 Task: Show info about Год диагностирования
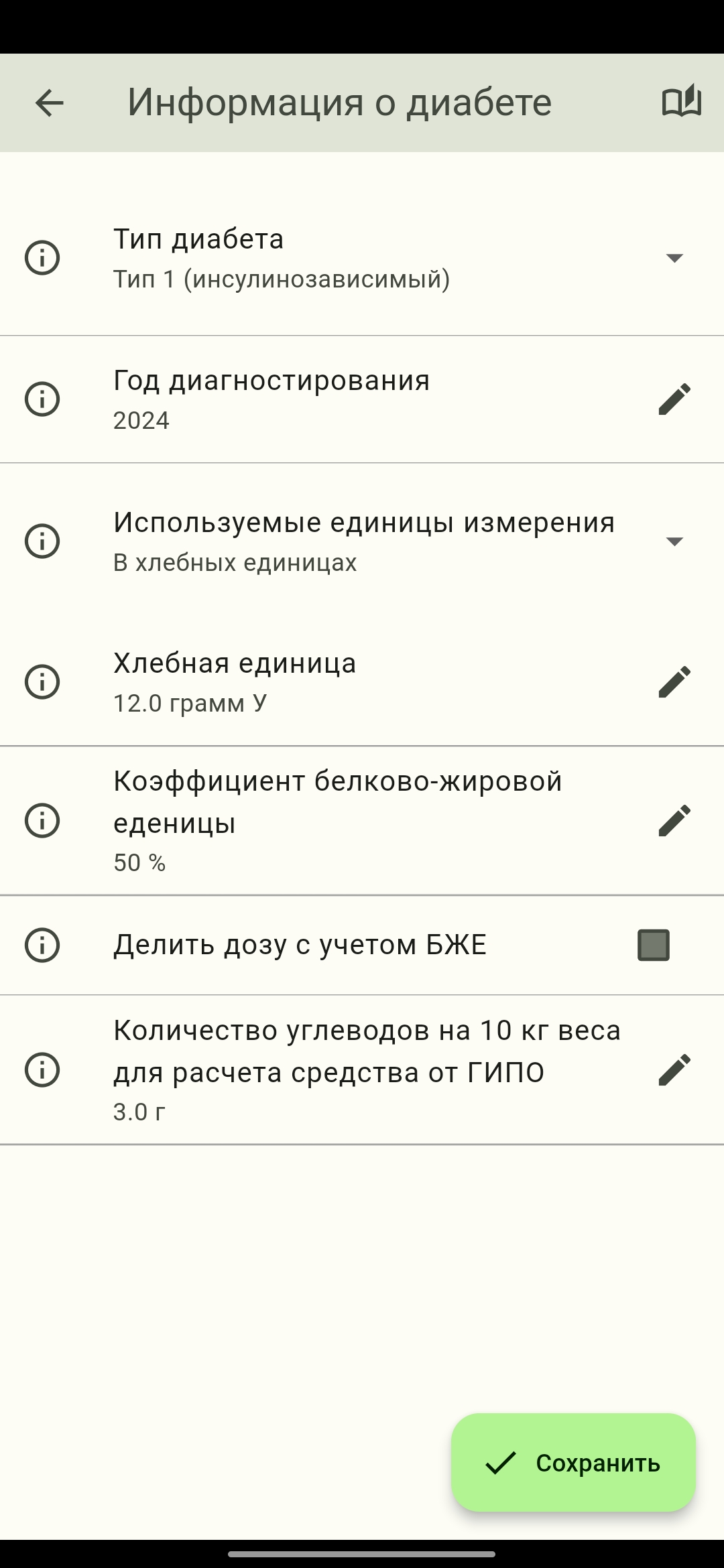click(42, 399)
